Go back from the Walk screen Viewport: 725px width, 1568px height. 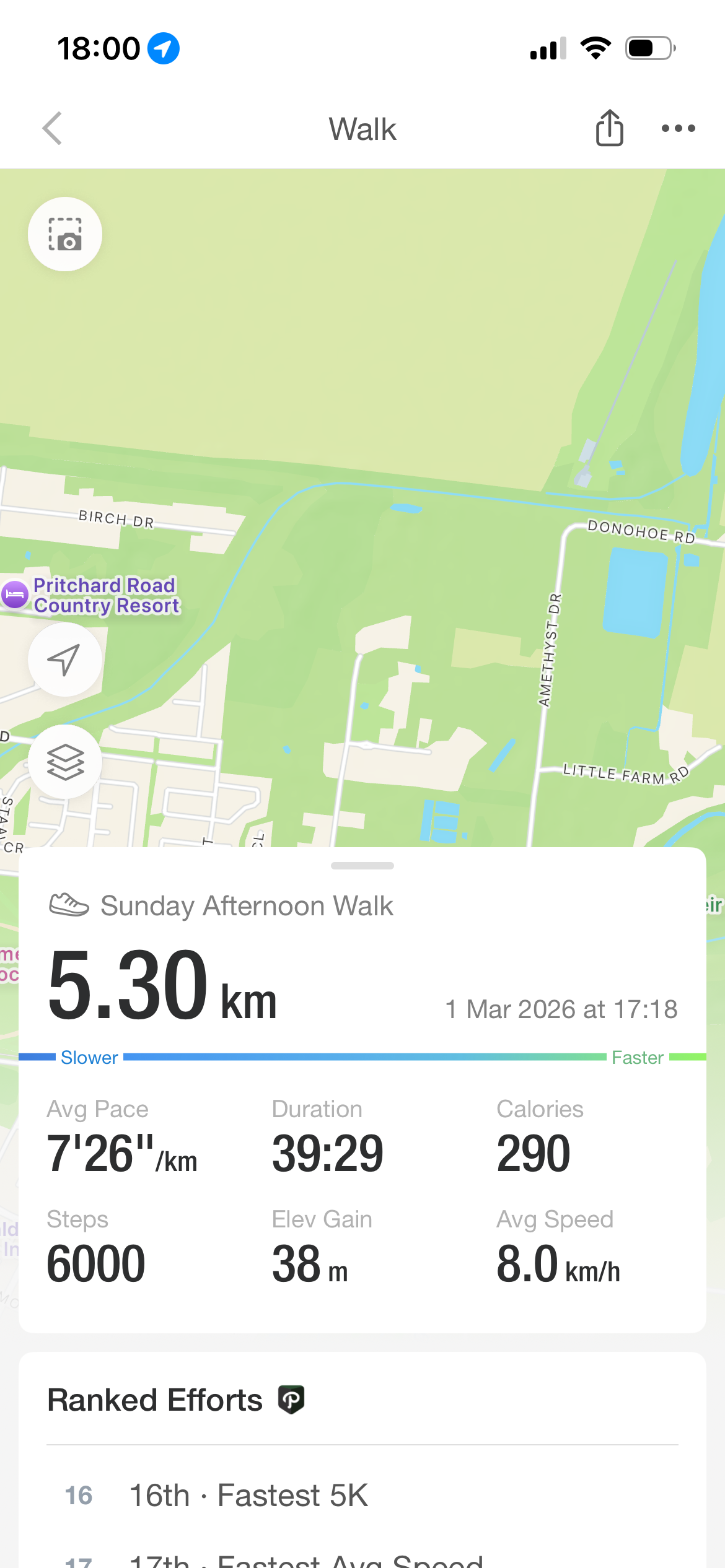pos(53,128)
